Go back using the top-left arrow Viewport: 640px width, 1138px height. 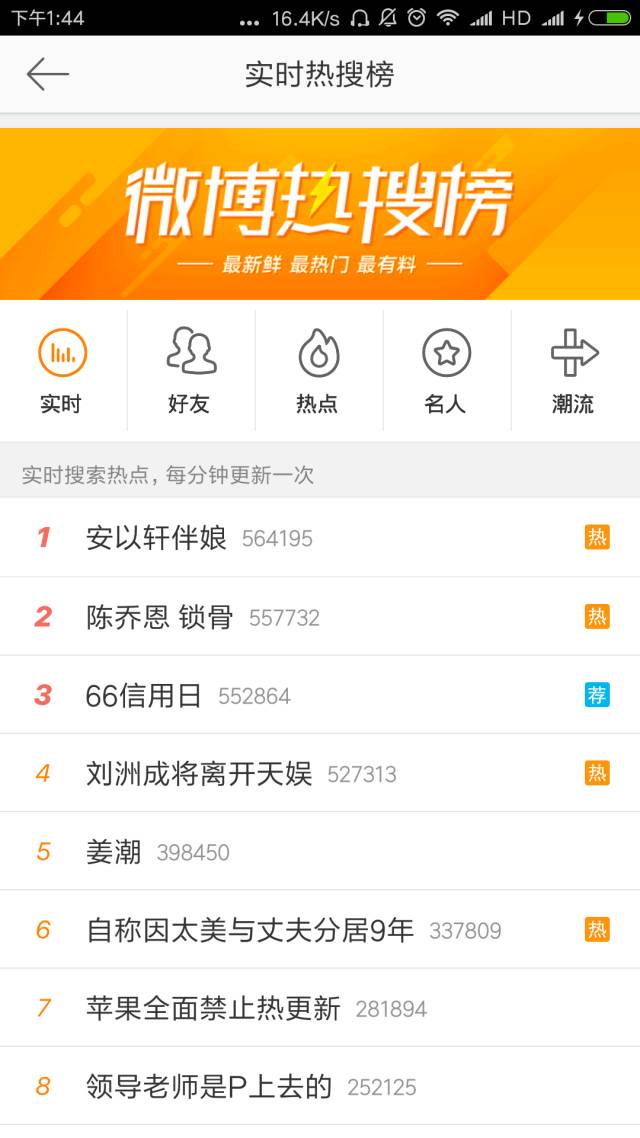(48, 74)
